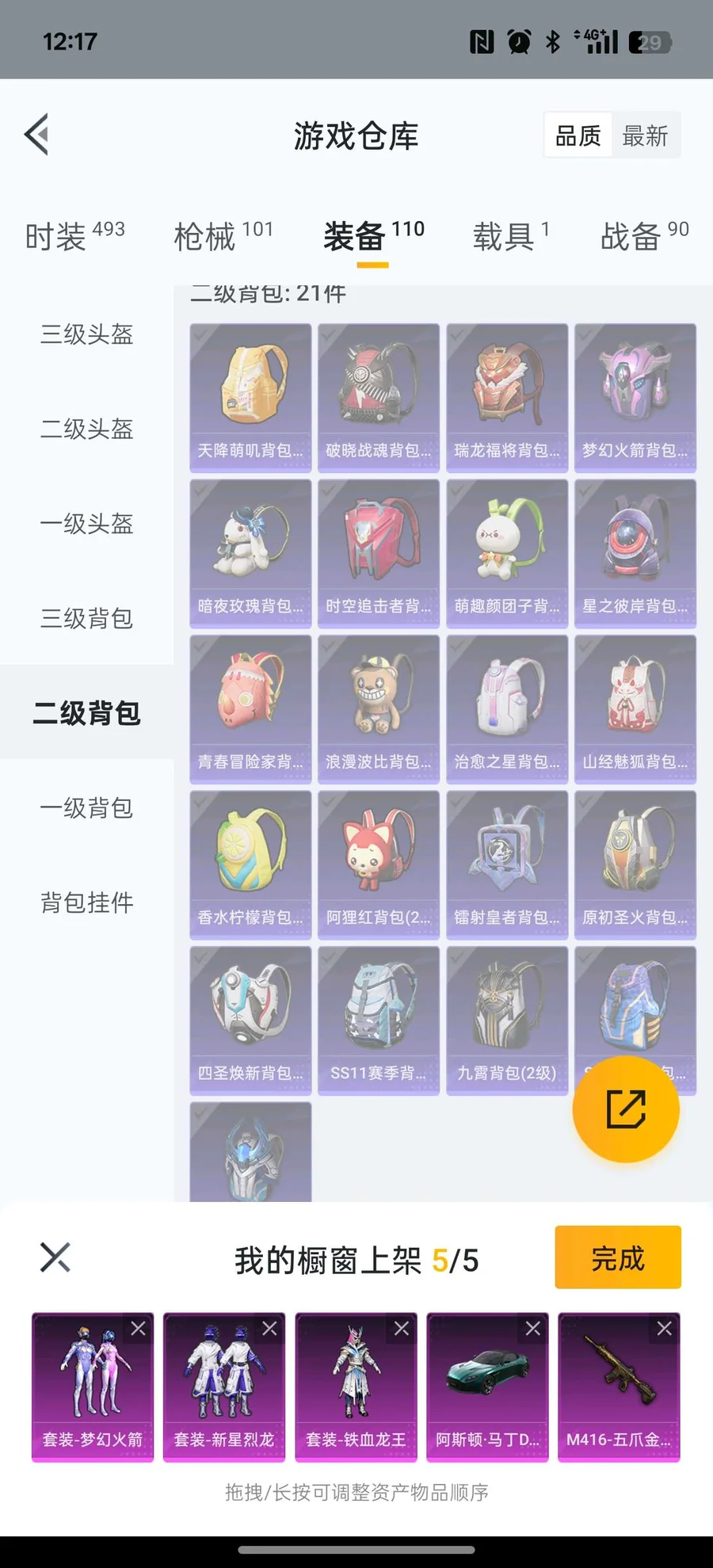This screenshot has width=713, height=1568.
Task: Remove 套装-梦幻火箭 from showcase
Action: [x=138, y=1329]
